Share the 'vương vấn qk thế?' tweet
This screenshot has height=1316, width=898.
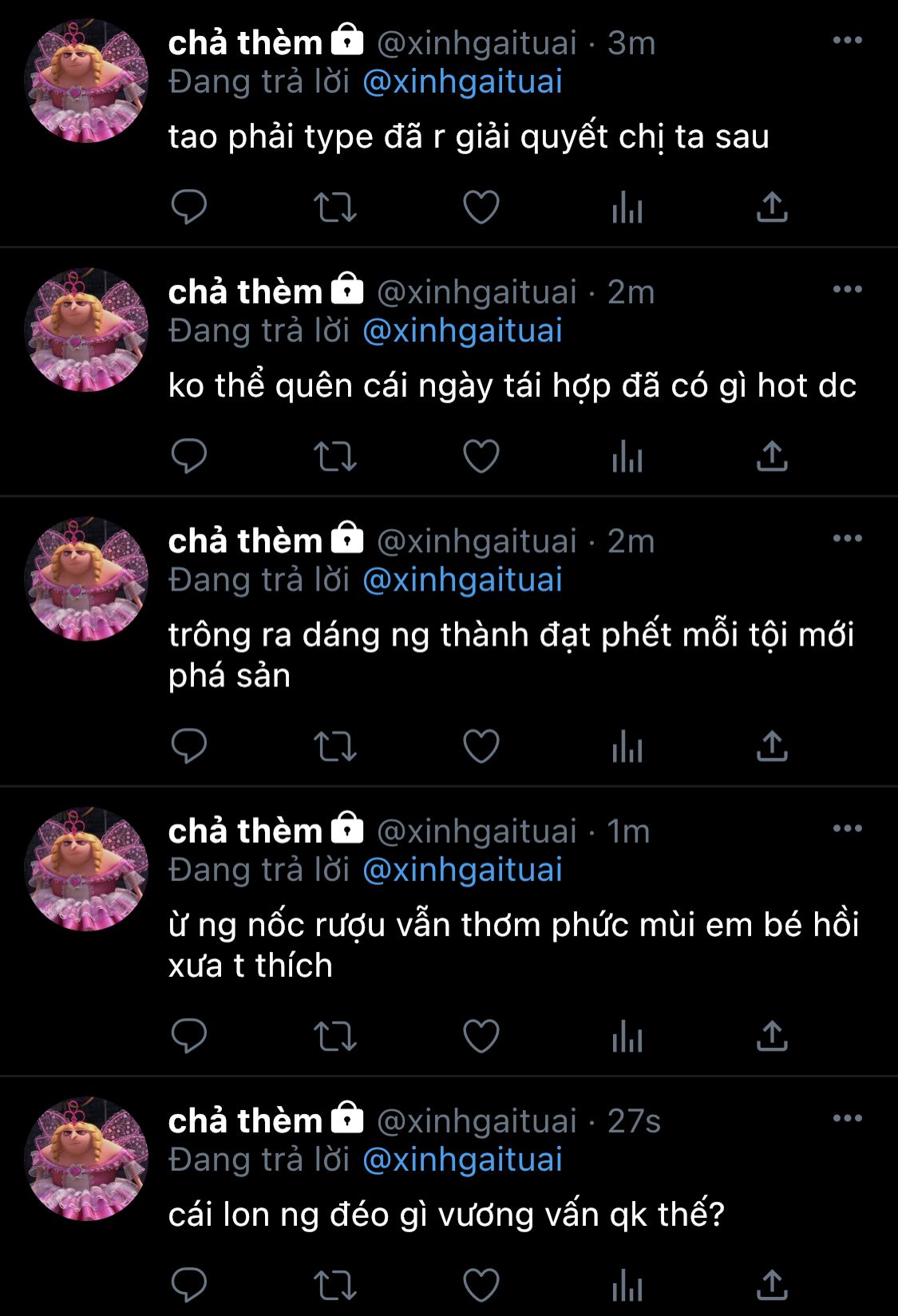click(x=772, y=1285)
